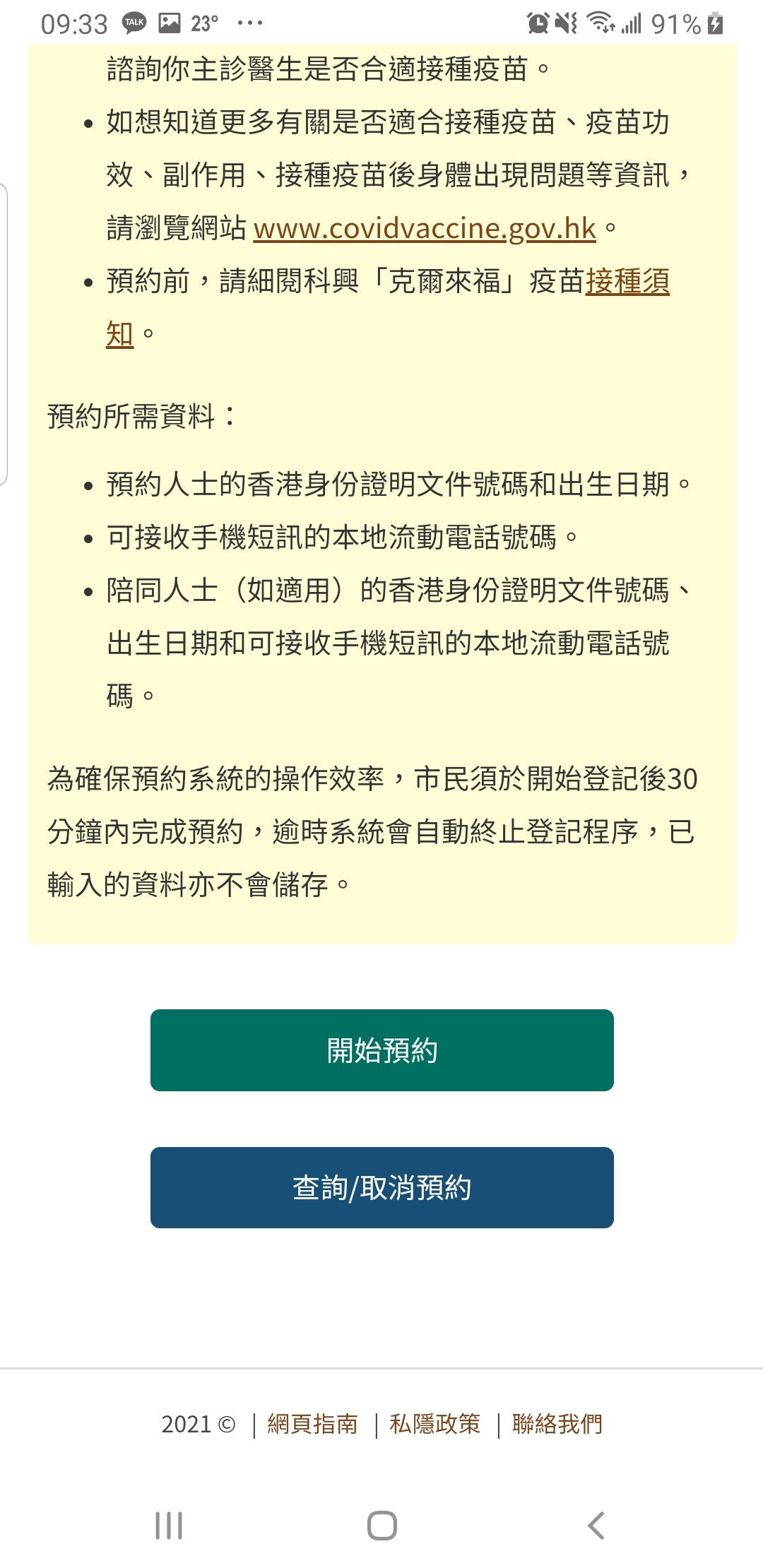Open the 聯絡我們 contact link
This screenshot has height=1568, width=763.
point(557,1424)
